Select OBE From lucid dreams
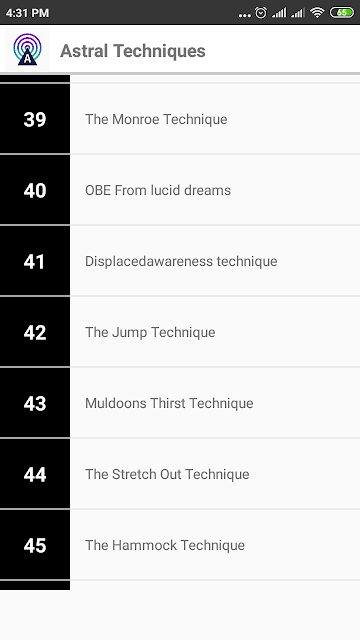The width and height of the screenshot is (360, 640). coord(180,190)
